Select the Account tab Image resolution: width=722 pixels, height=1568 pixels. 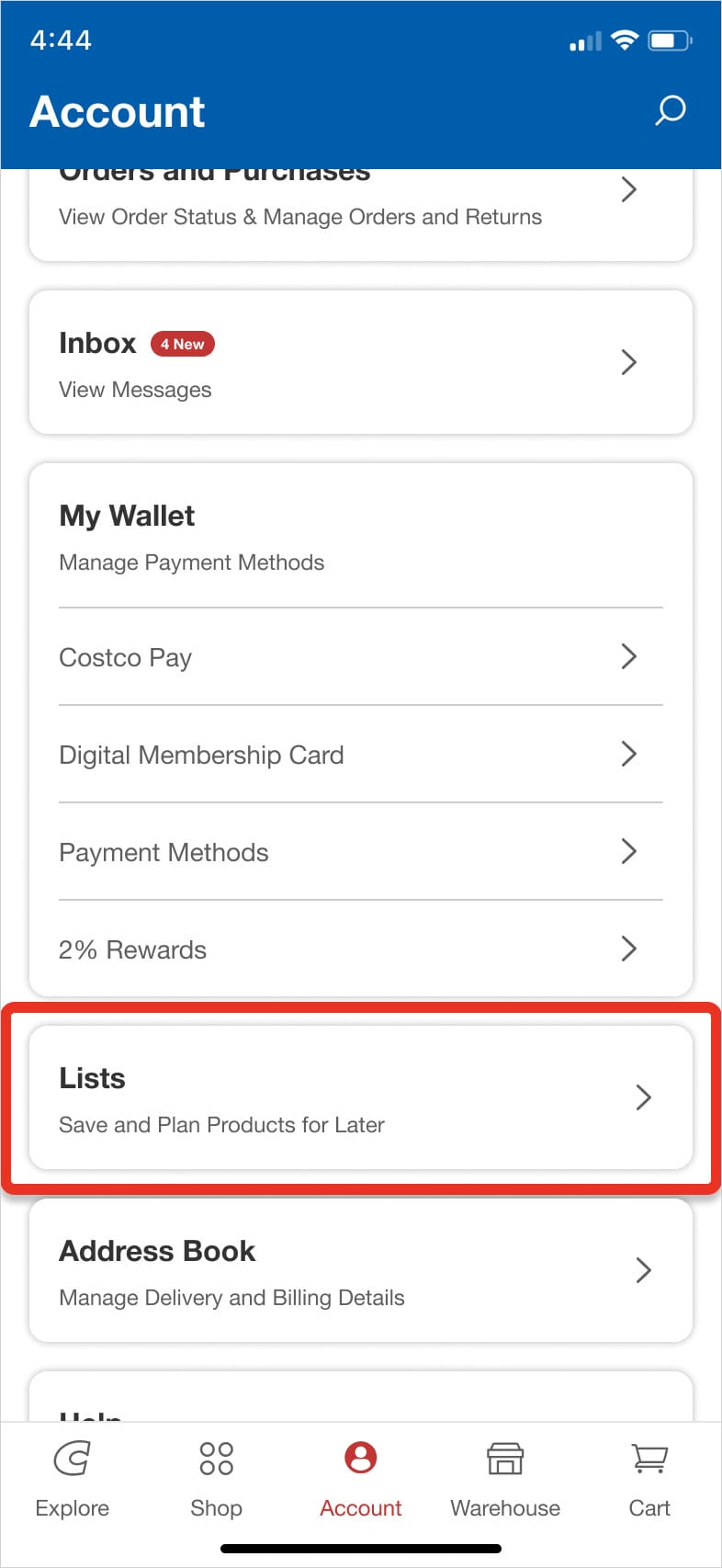point(361,1480)
